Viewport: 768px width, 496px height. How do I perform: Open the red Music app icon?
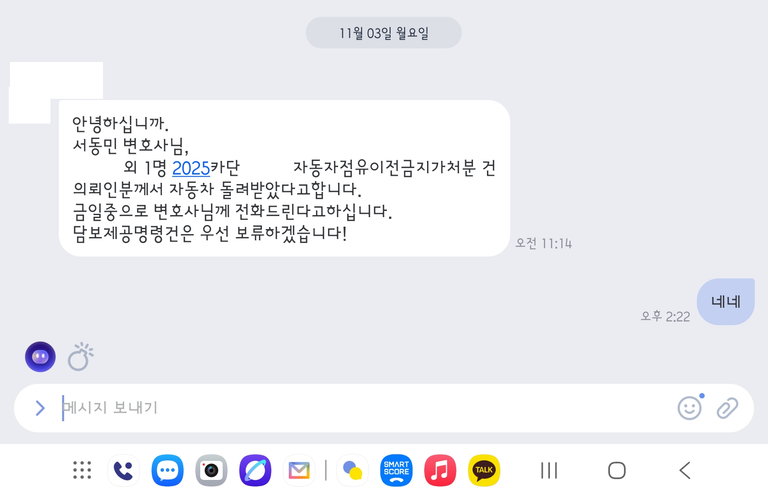[440, 470]
